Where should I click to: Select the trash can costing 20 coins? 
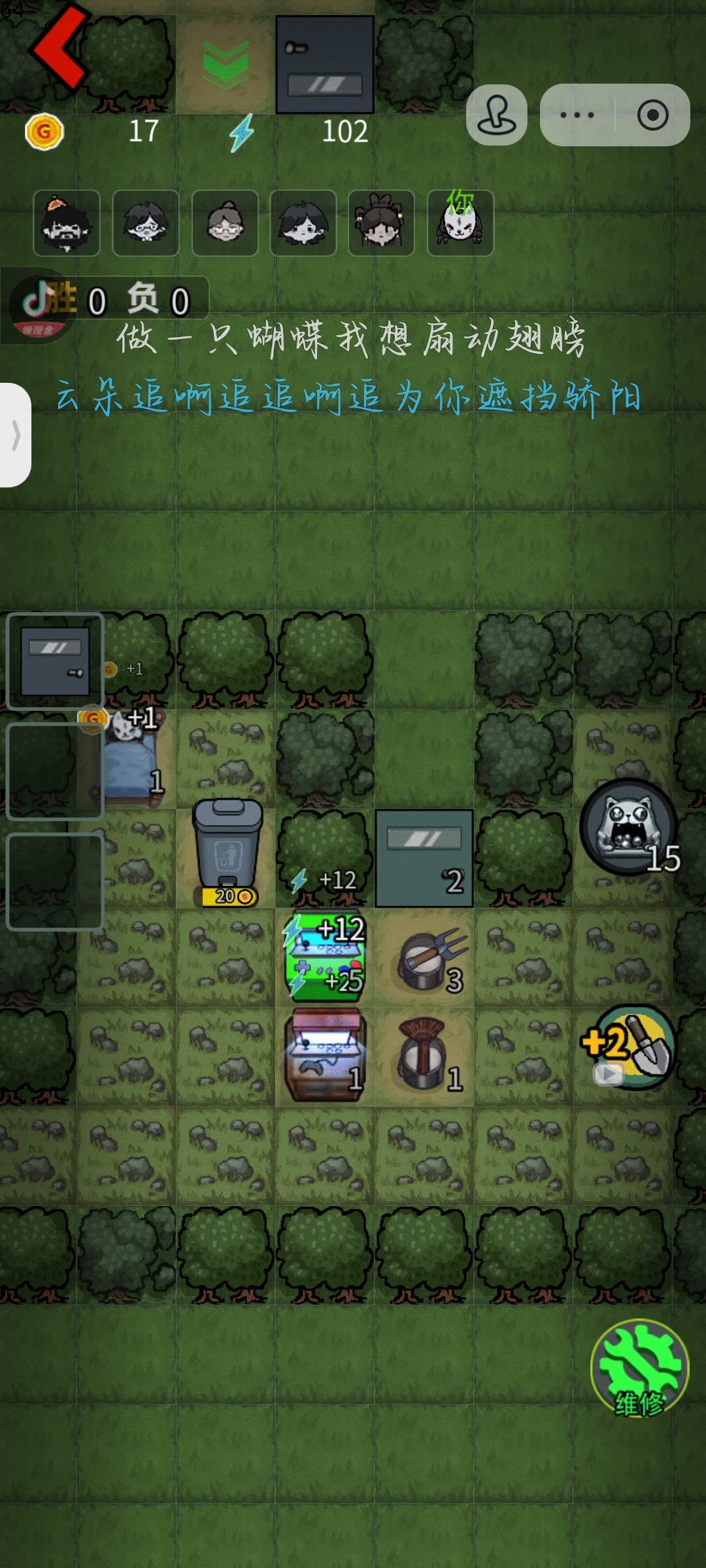[227, 851]
